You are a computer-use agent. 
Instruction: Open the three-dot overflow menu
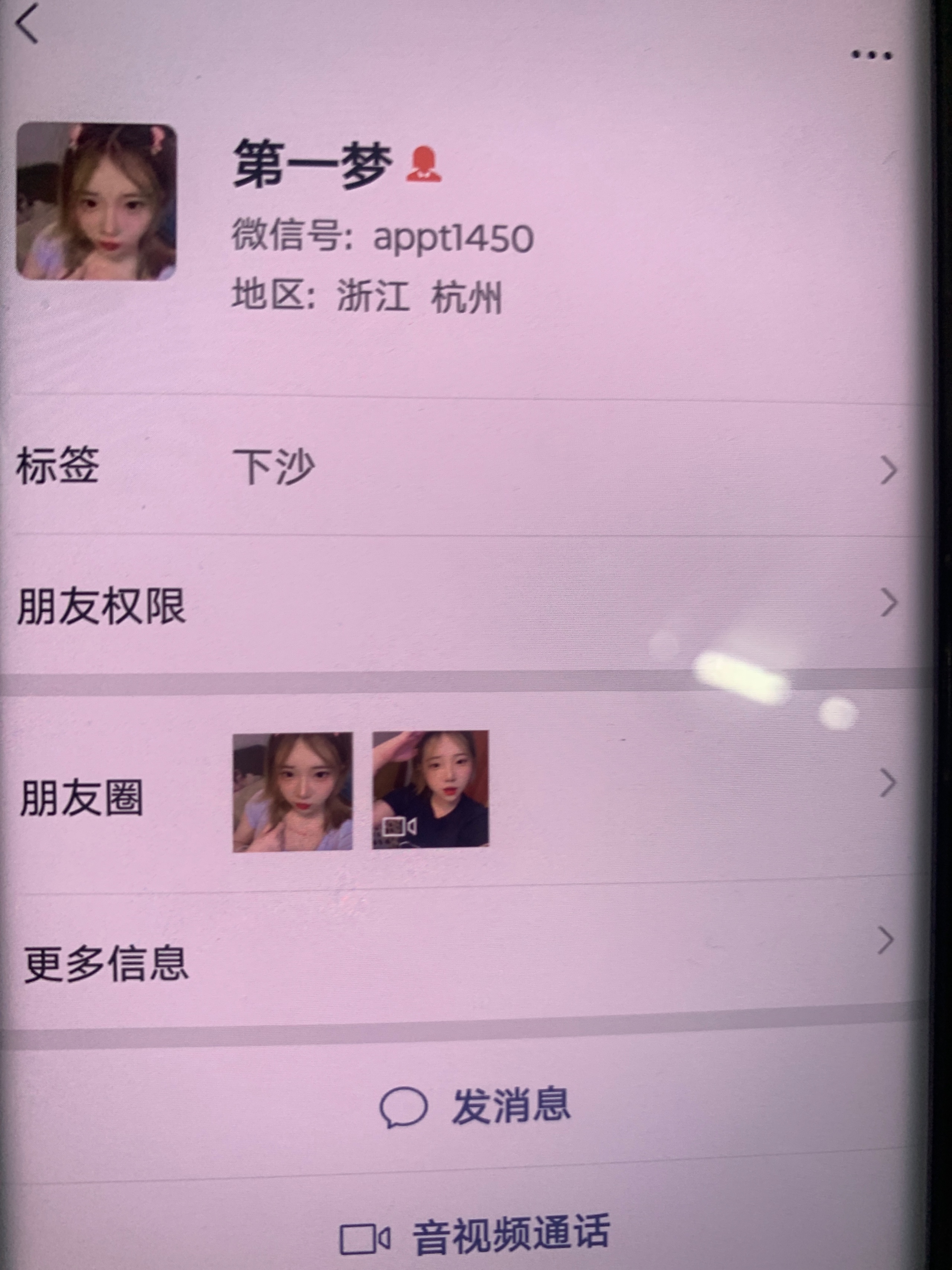coord(871,56)
